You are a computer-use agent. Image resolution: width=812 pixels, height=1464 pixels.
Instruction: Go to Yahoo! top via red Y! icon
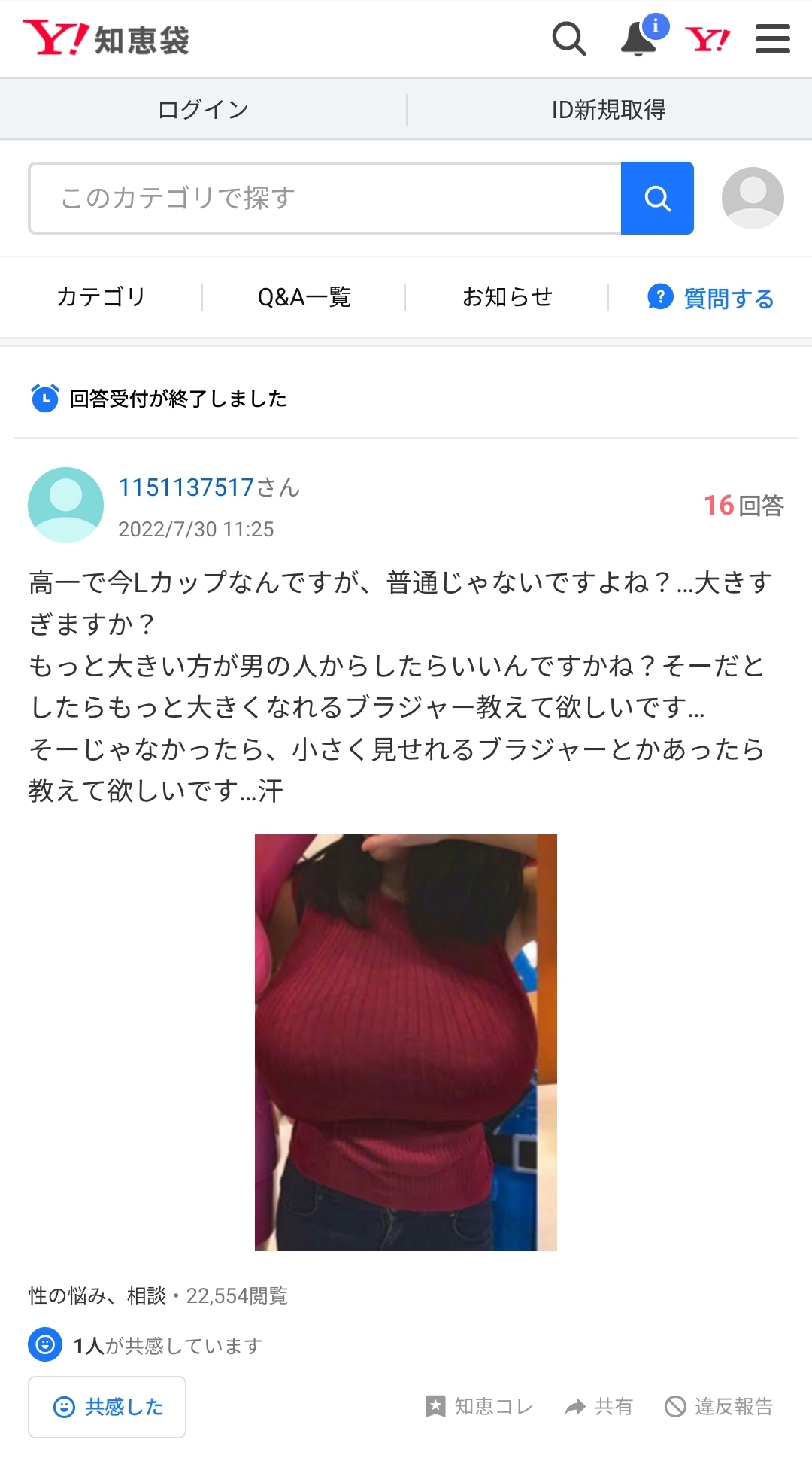click(x=707, y=39)
